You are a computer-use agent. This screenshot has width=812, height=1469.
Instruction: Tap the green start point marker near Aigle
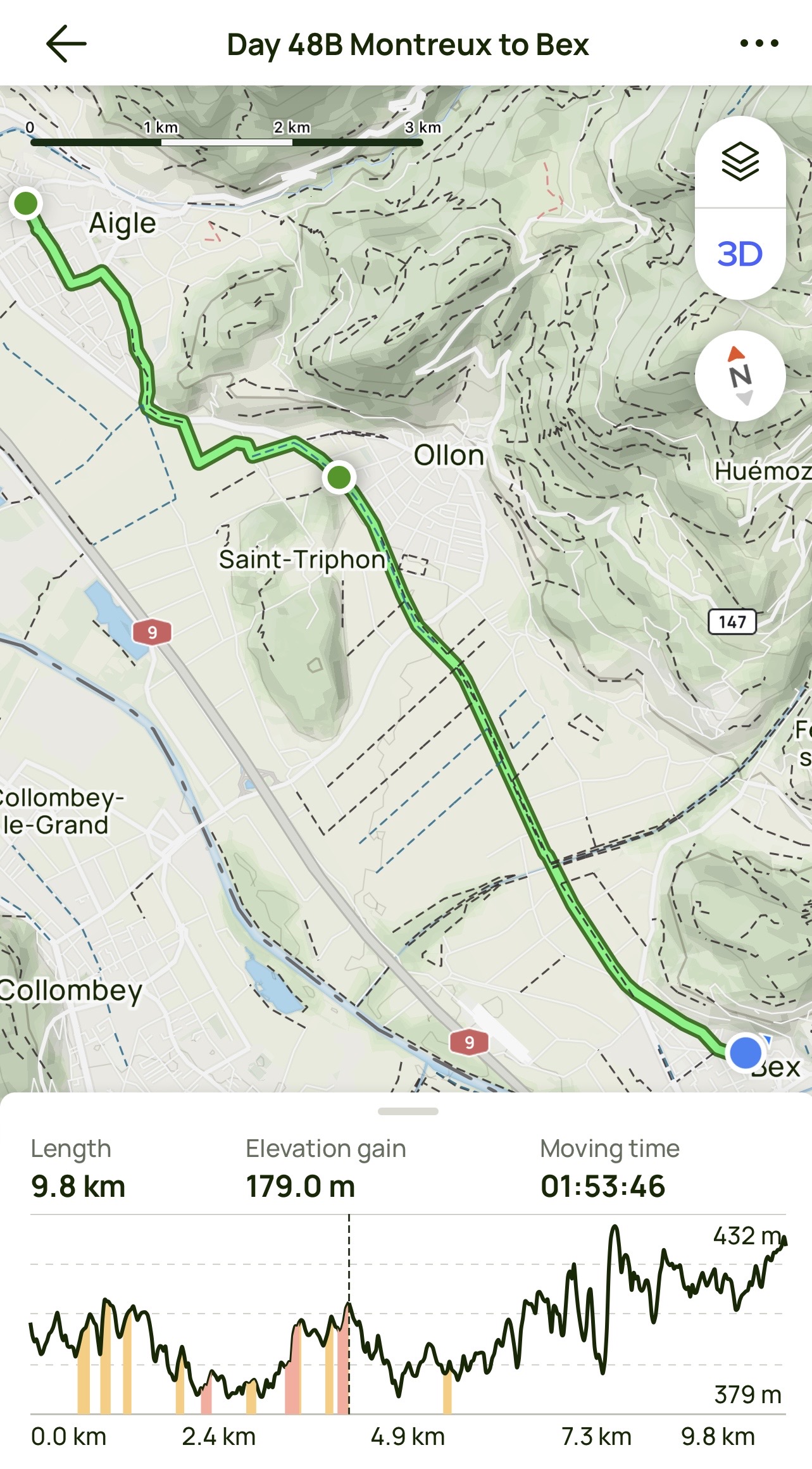point(26,203)
